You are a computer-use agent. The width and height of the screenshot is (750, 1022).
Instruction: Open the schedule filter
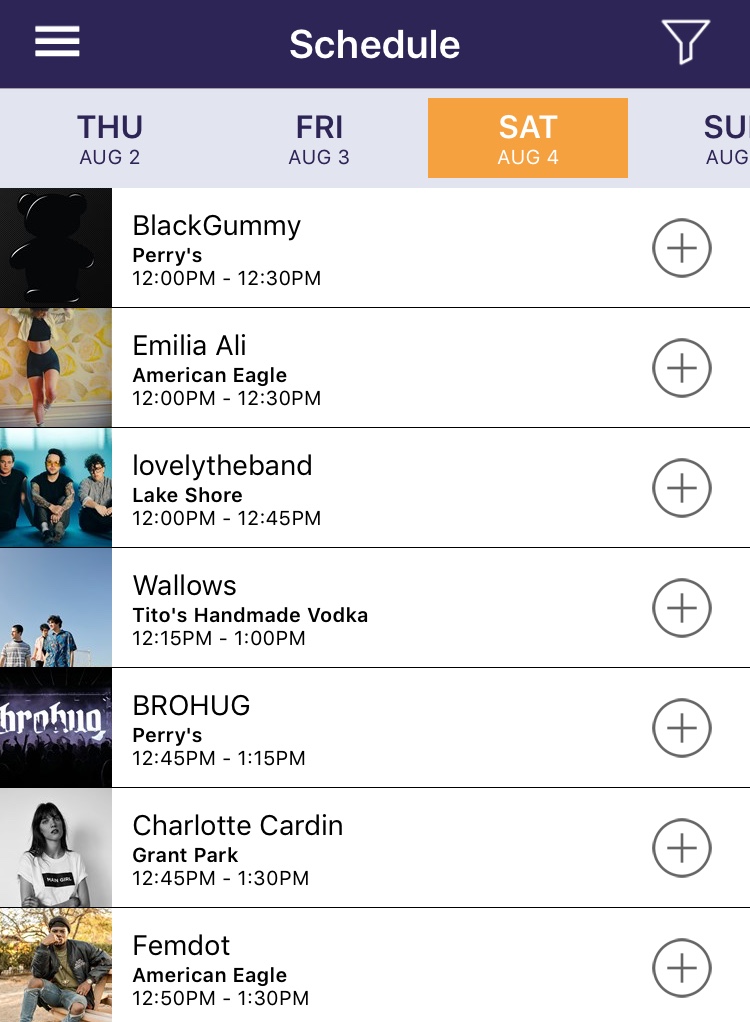point(685,42)
